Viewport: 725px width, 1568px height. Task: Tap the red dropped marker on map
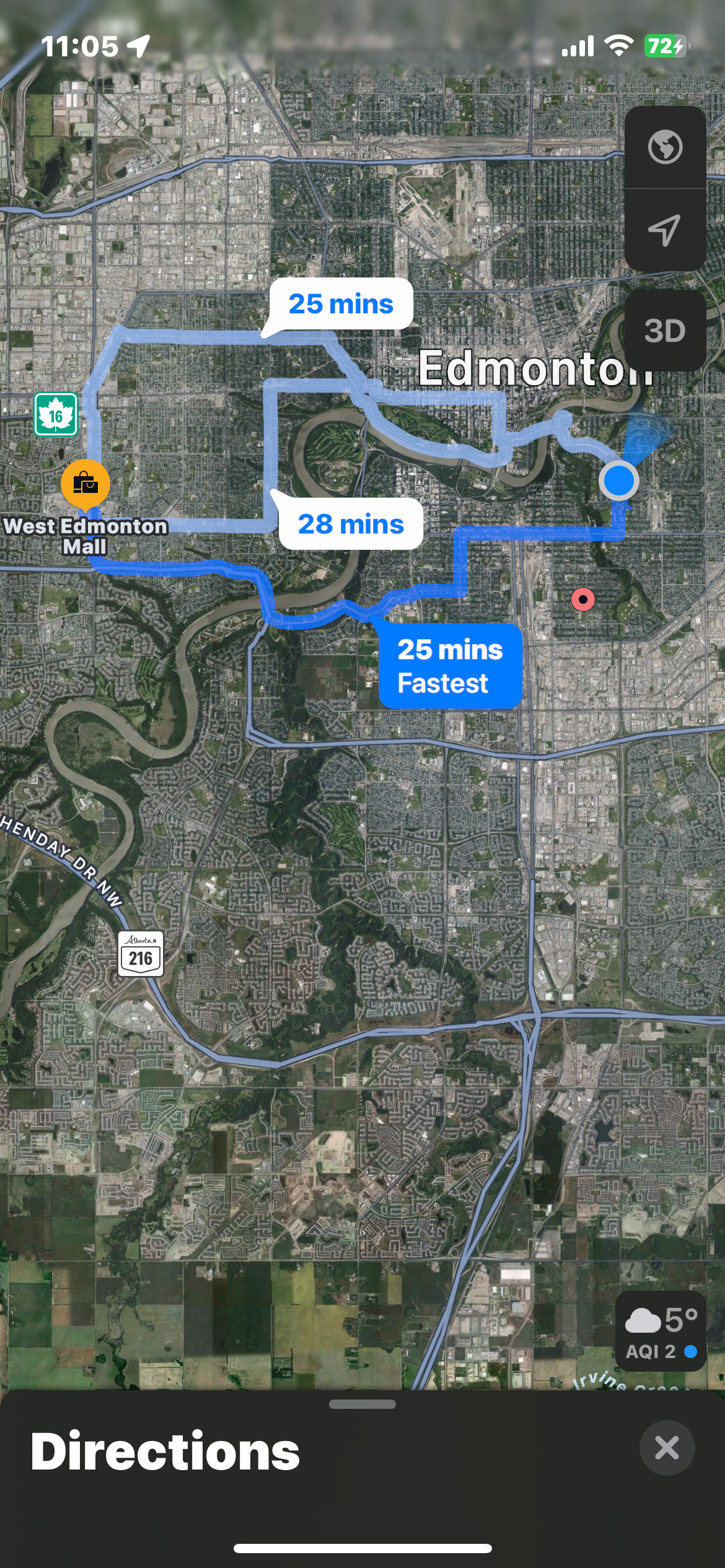(x=582, y=599)
